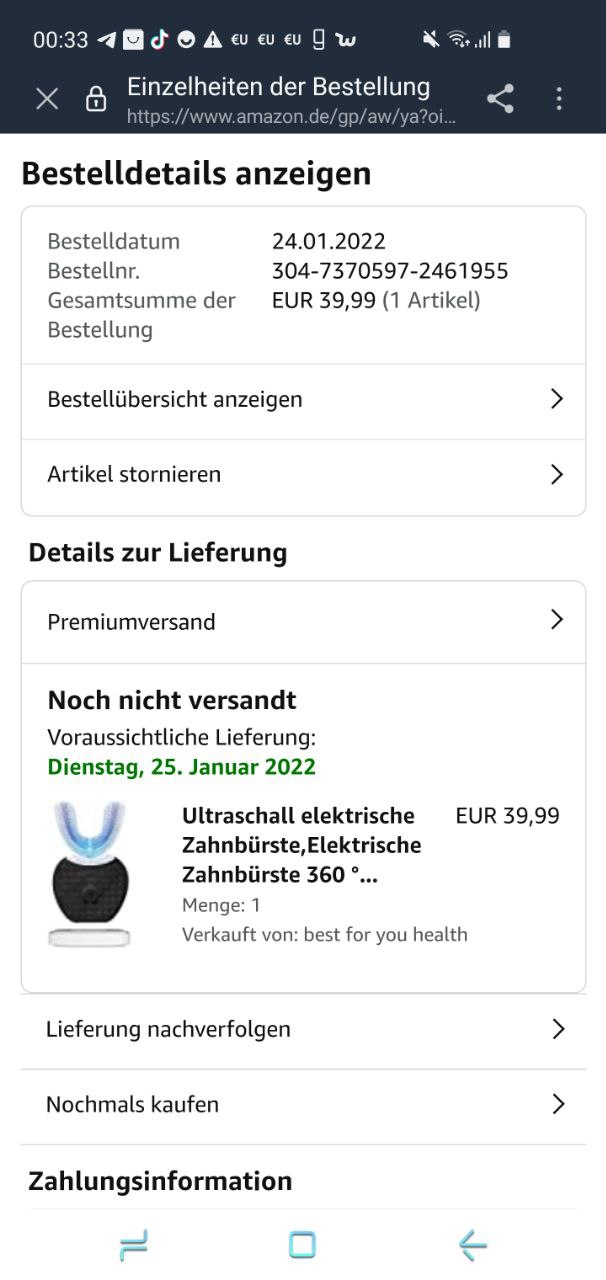Close the browser tab with the X

pos(47,98)
